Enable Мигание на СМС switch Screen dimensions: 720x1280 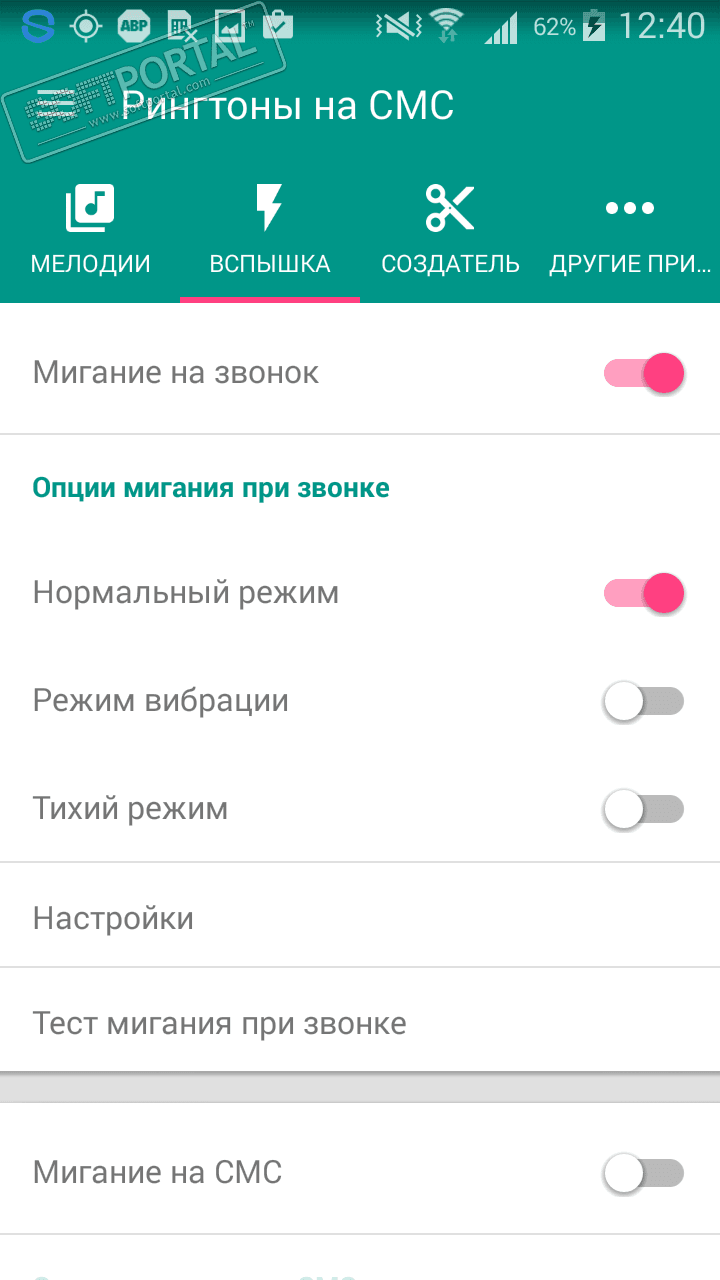pos(644,1173)
